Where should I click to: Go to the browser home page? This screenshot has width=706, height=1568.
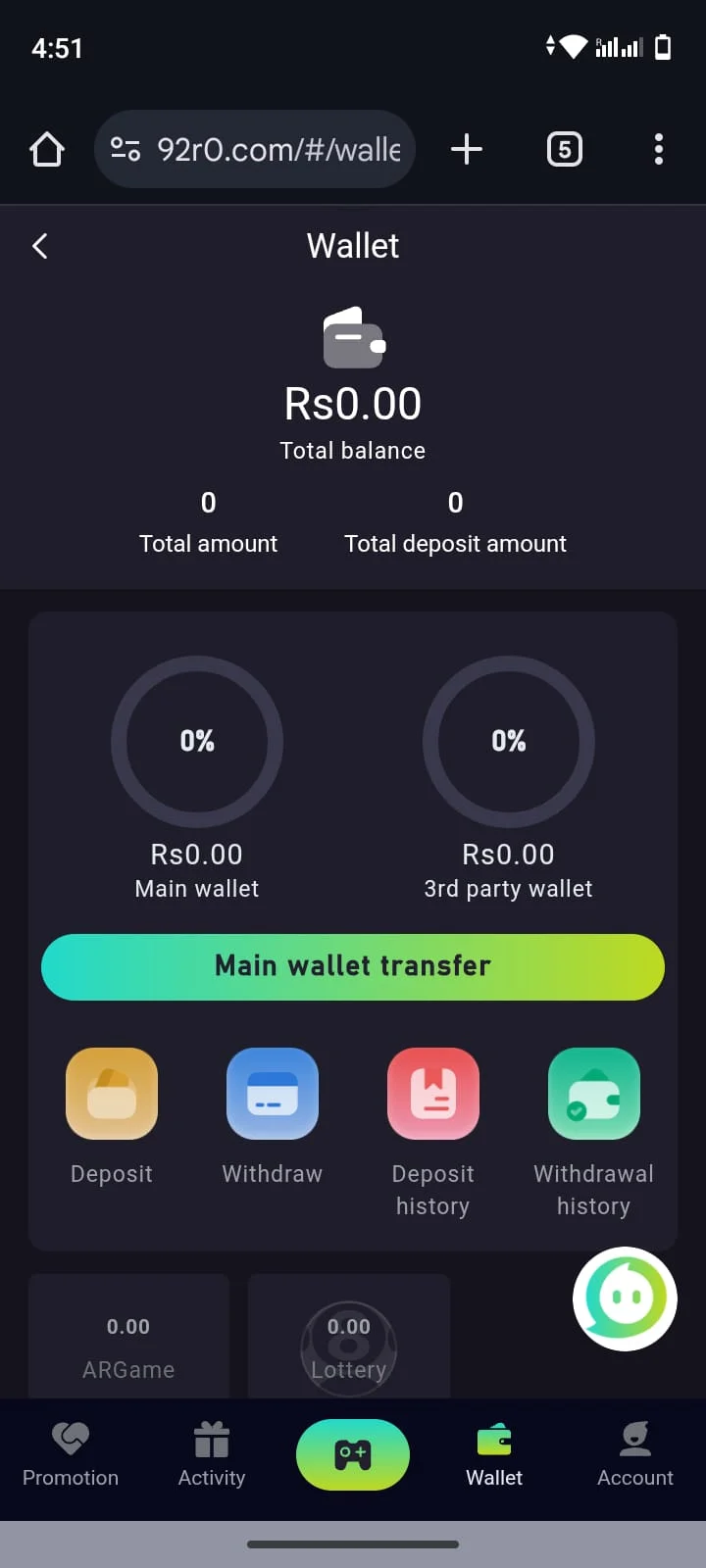coord(47,149)
